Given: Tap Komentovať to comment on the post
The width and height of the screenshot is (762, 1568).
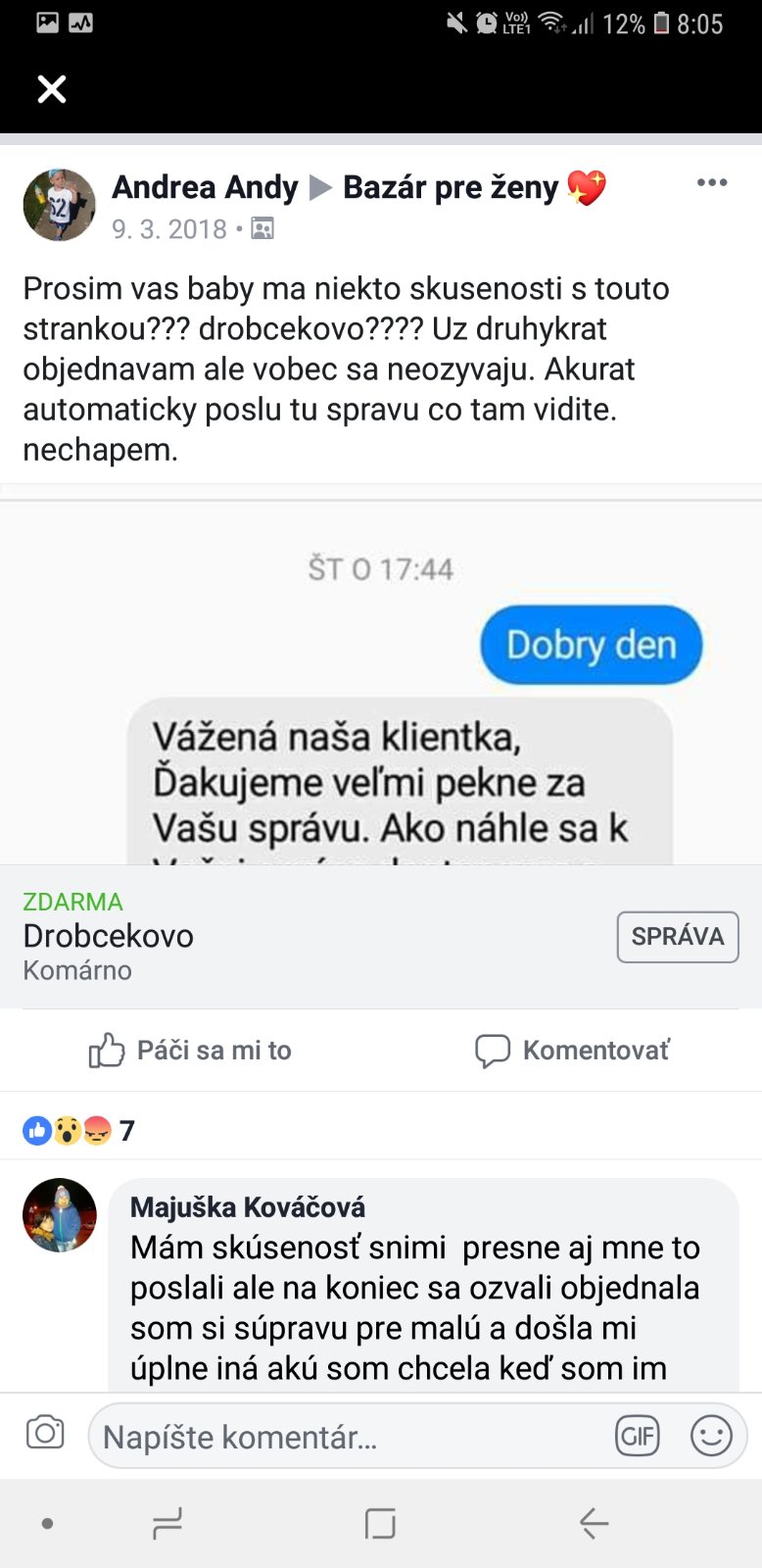Looking at the screenshot, I should (572, 1051).
